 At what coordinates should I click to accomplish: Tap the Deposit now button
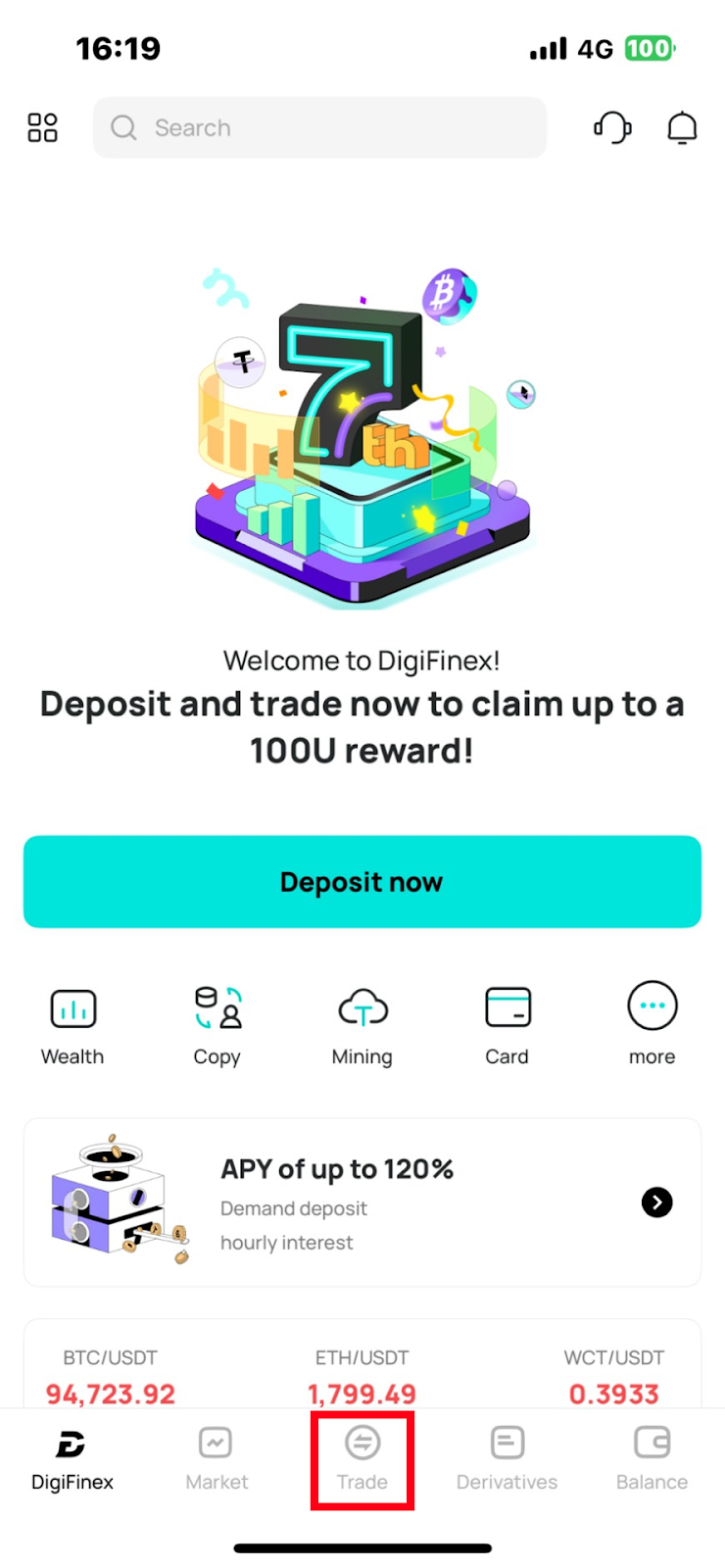coord(362,881)
